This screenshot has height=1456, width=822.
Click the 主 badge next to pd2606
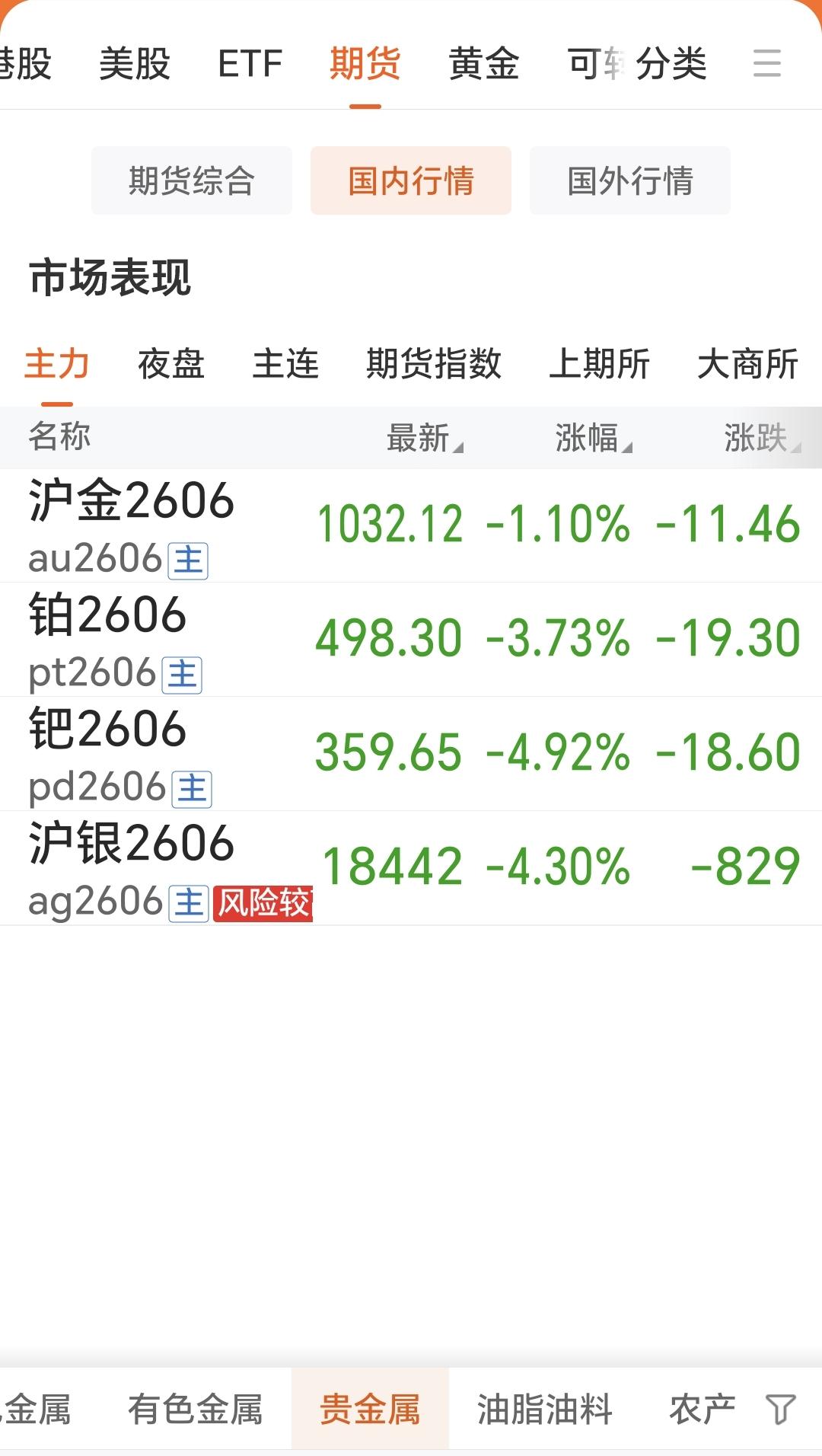(x=193, y=790)
